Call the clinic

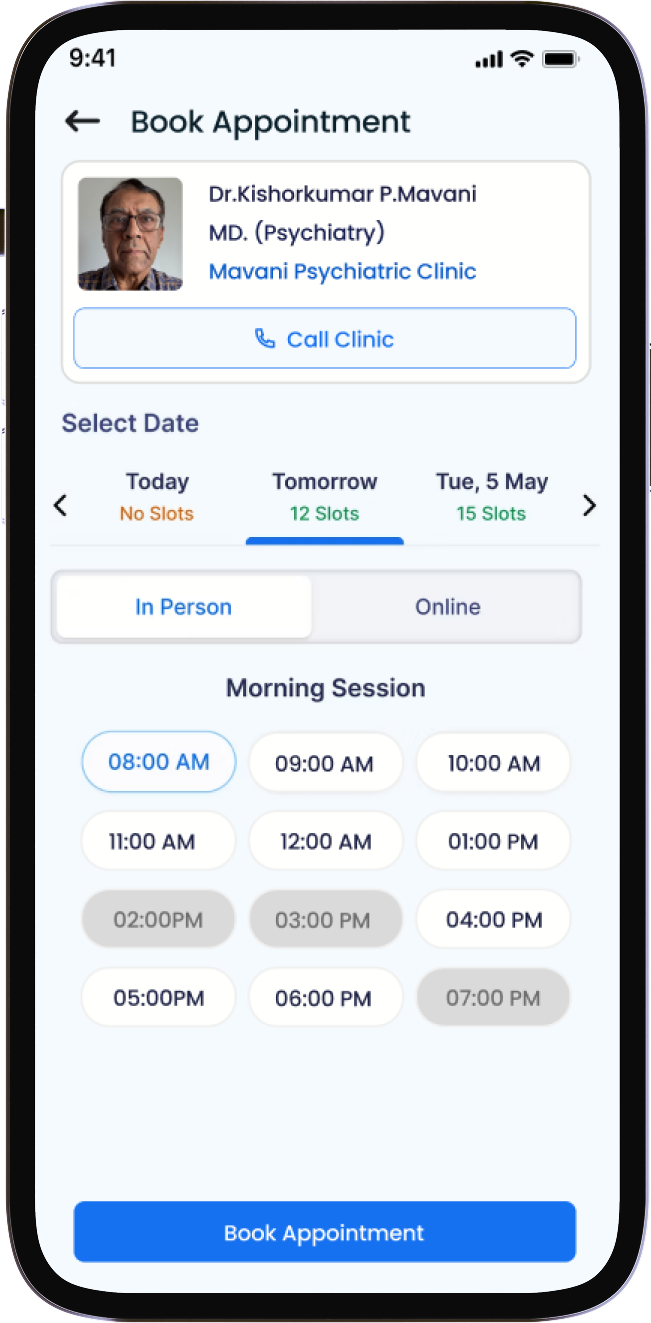pos(324,339)
